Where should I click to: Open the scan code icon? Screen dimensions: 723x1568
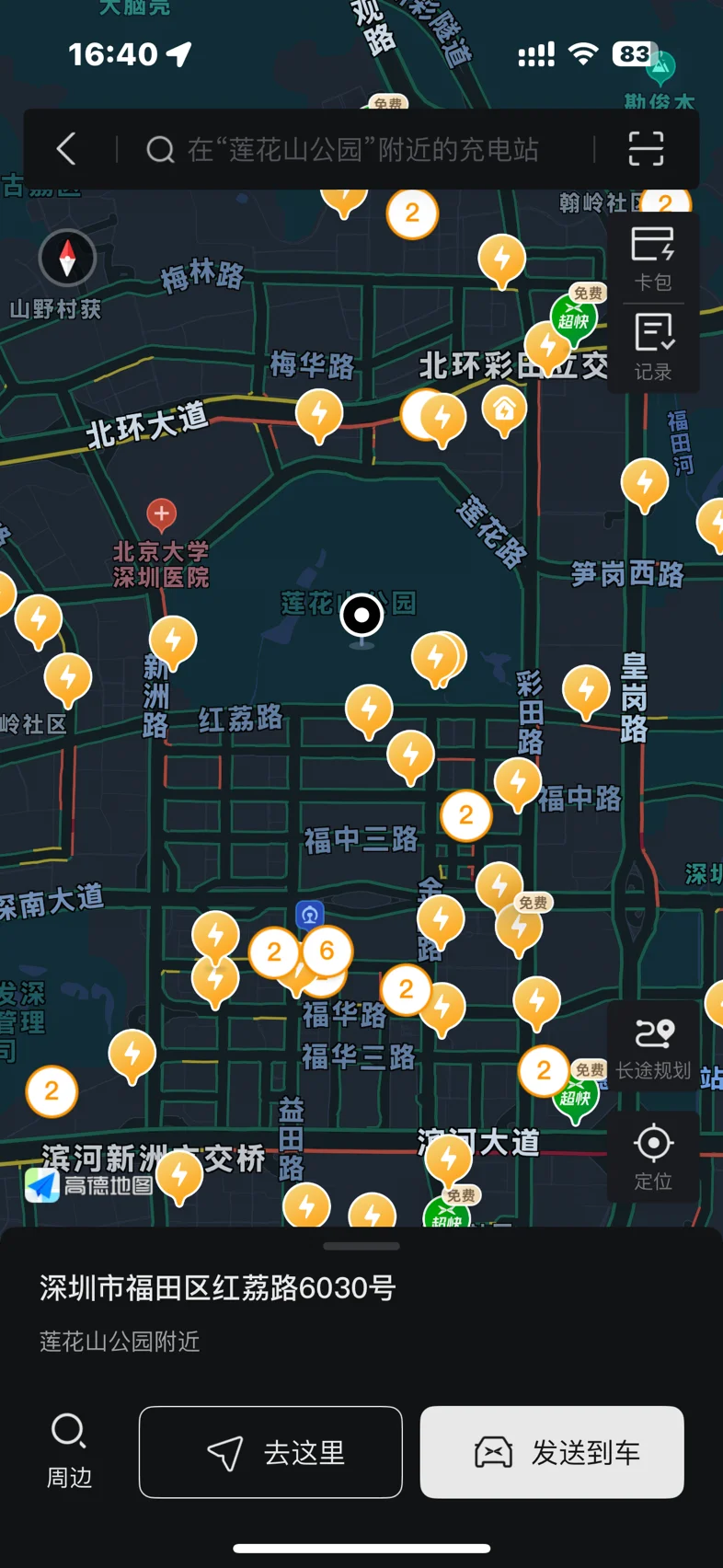point(646,149)
